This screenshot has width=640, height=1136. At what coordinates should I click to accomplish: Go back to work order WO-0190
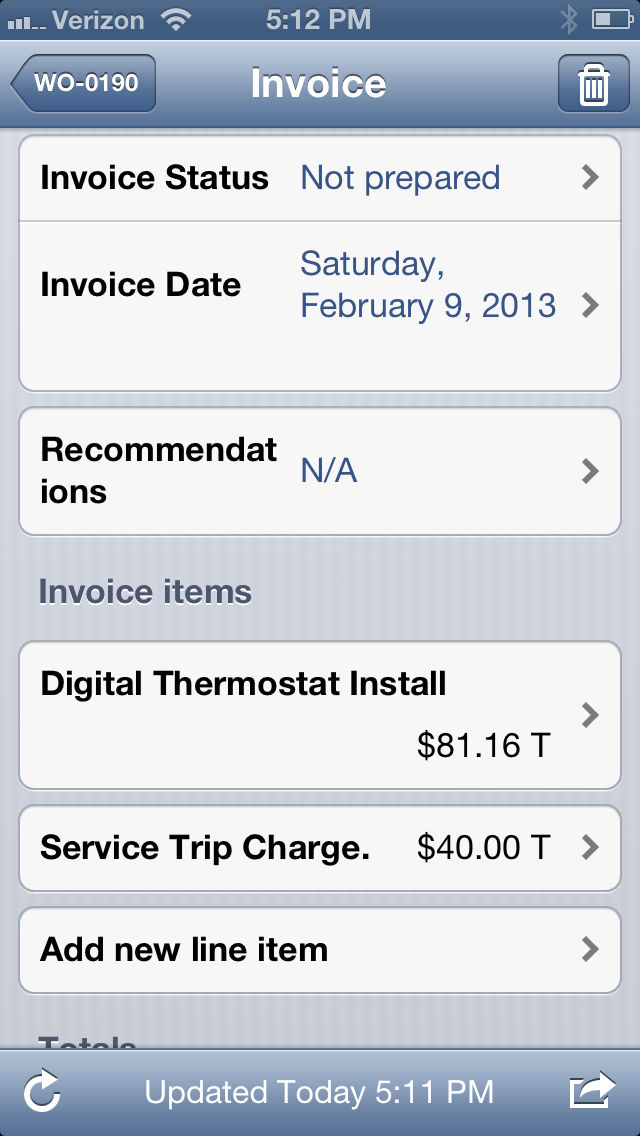tap(84, 83)
